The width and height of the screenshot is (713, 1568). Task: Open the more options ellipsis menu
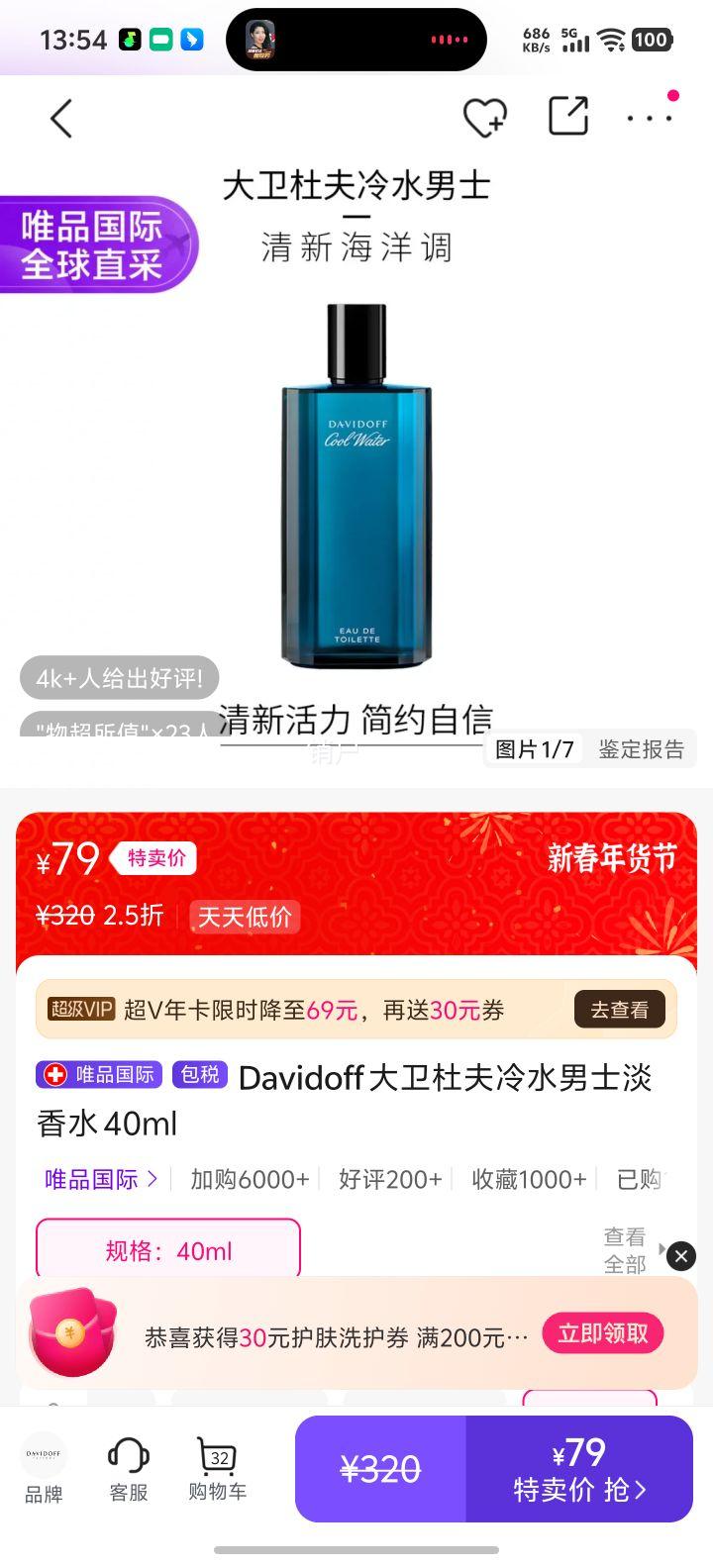(649, 117)
